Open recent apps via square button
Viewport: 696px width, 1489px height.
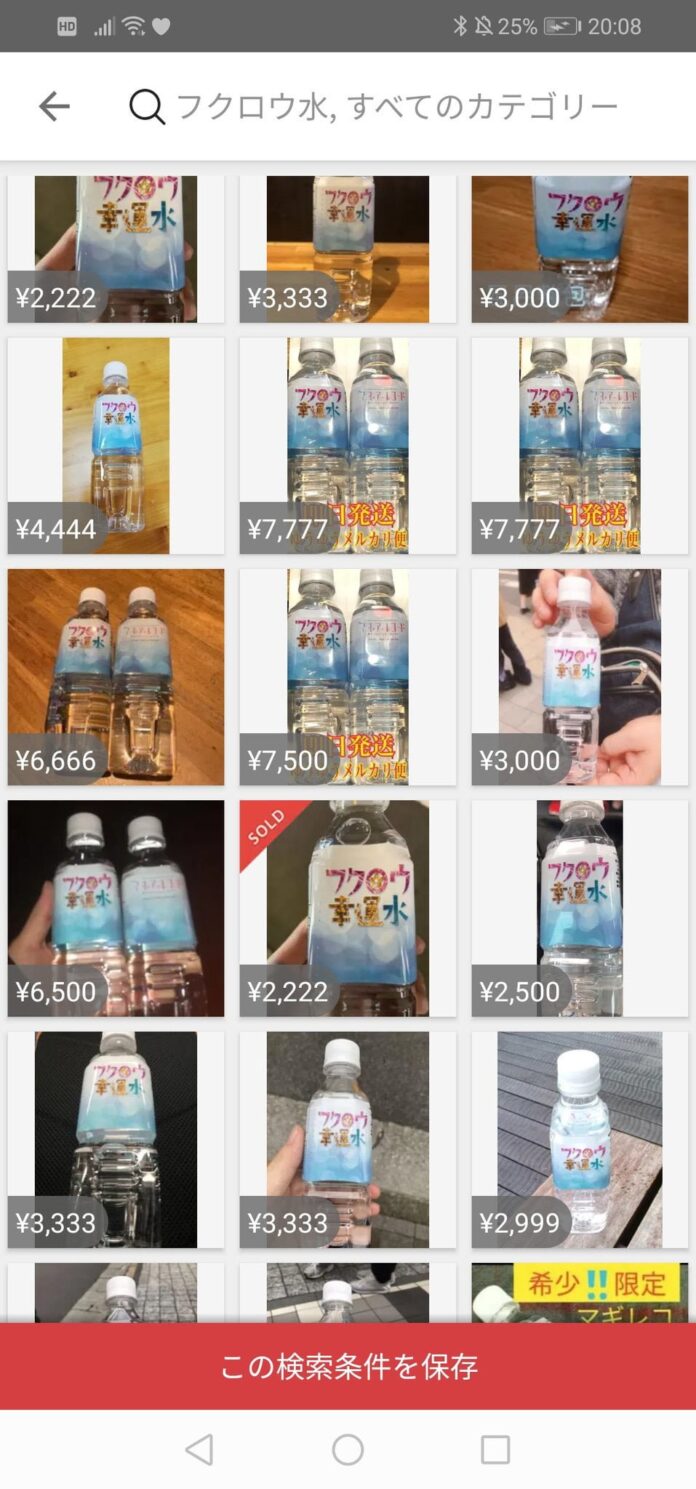pos(495,1449)
